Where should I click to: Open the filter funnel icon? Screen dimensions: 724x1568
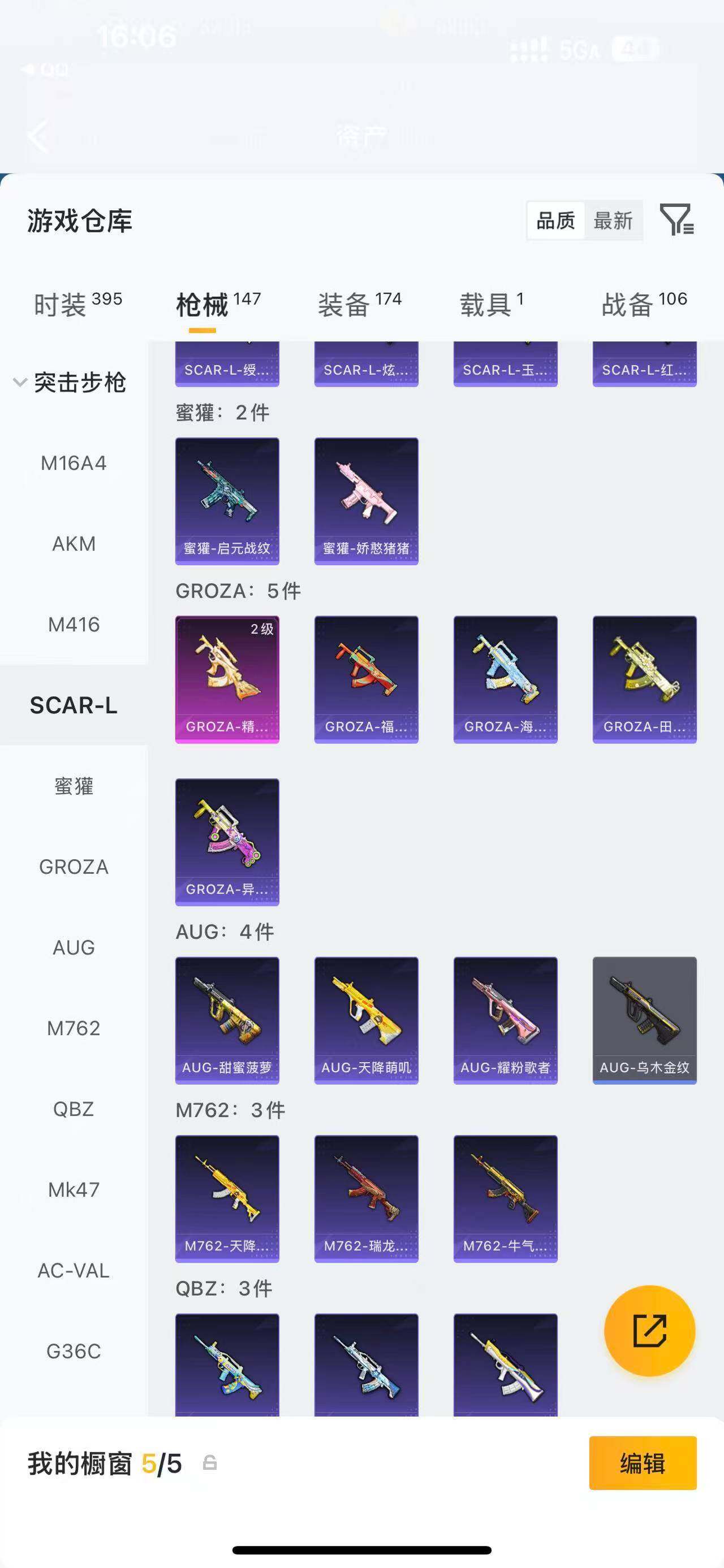pos(676,220)
